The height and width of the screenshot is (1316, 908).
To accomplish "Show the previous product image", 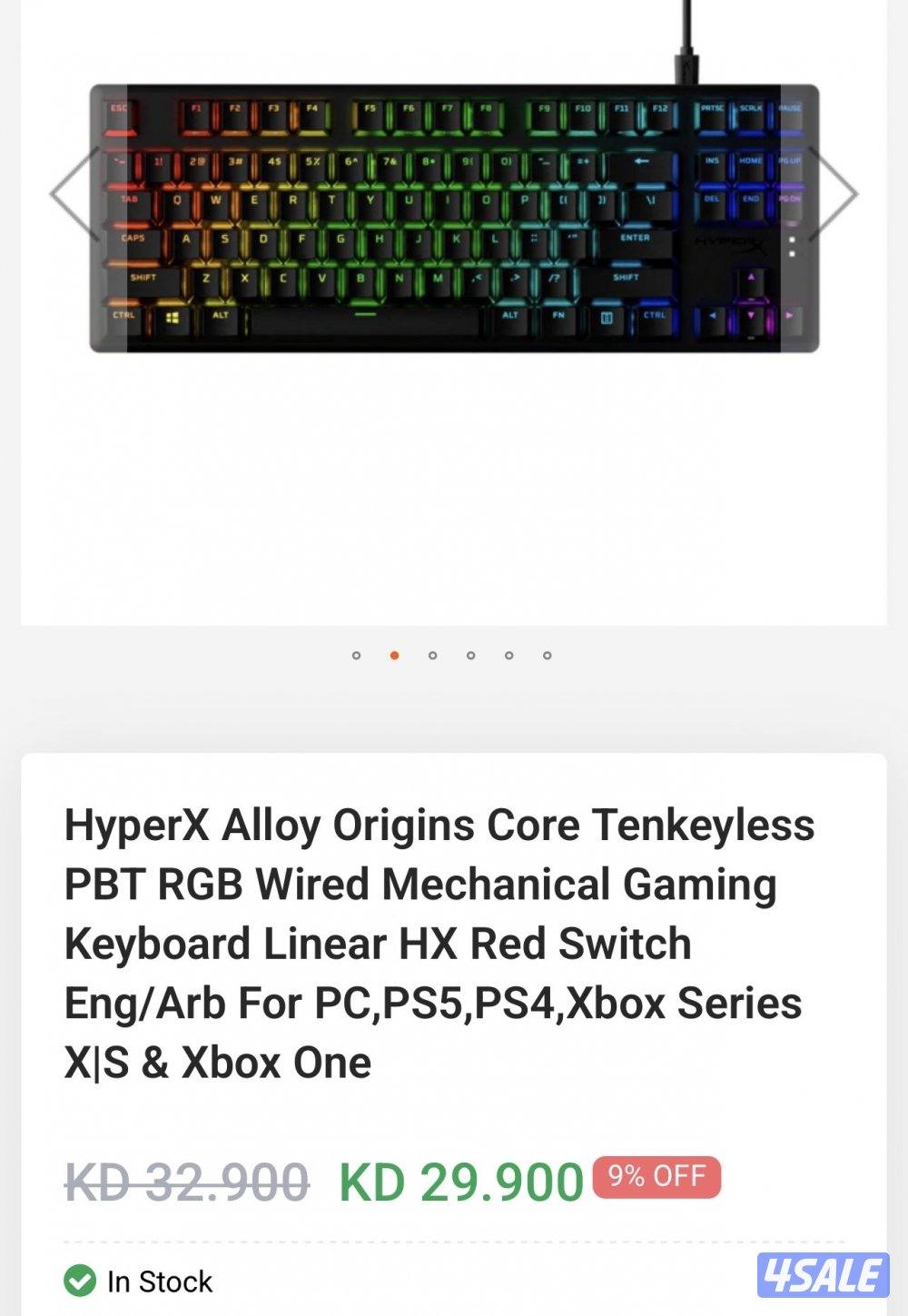I will pyautogui.click(x=73, y=193).
